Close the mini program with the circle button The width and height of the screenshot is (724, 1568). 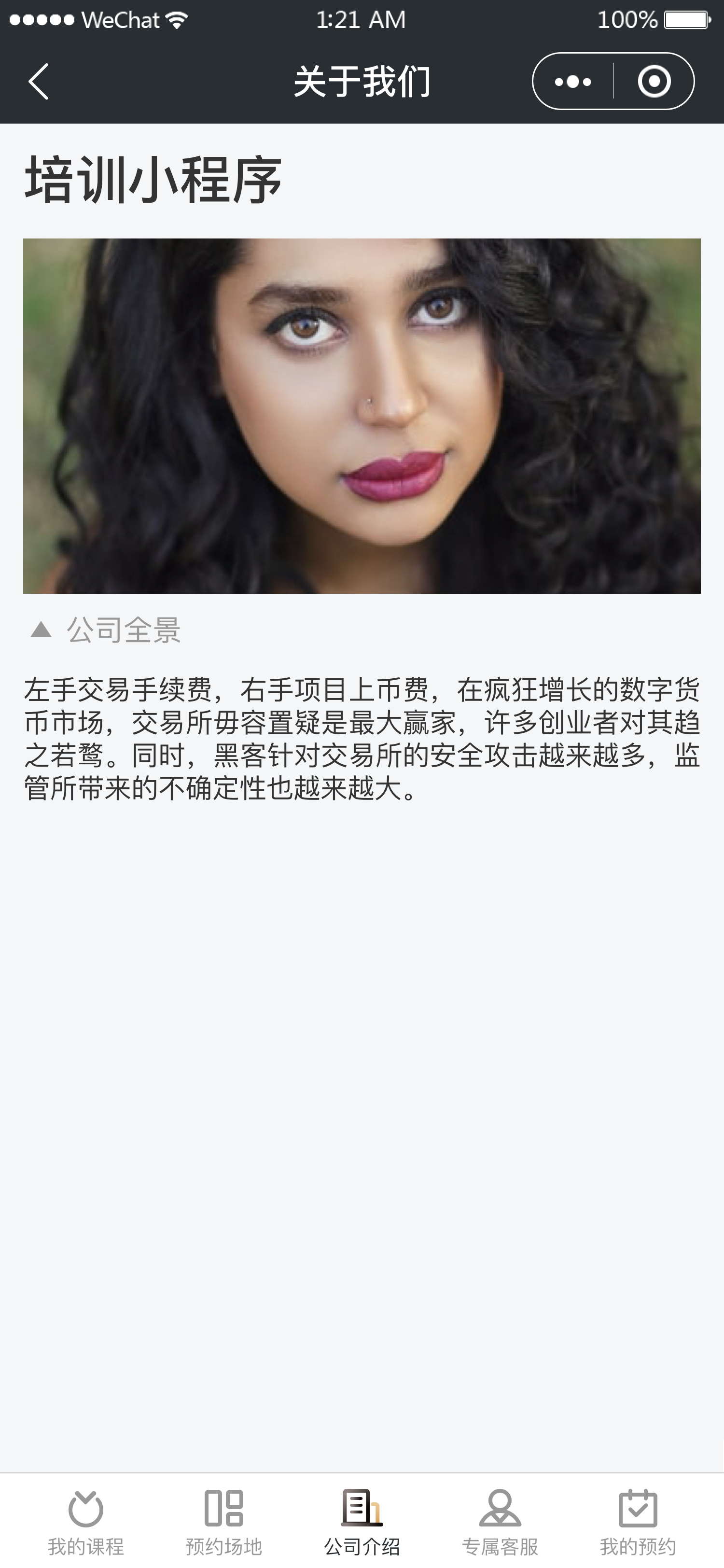tap(654, 82)
